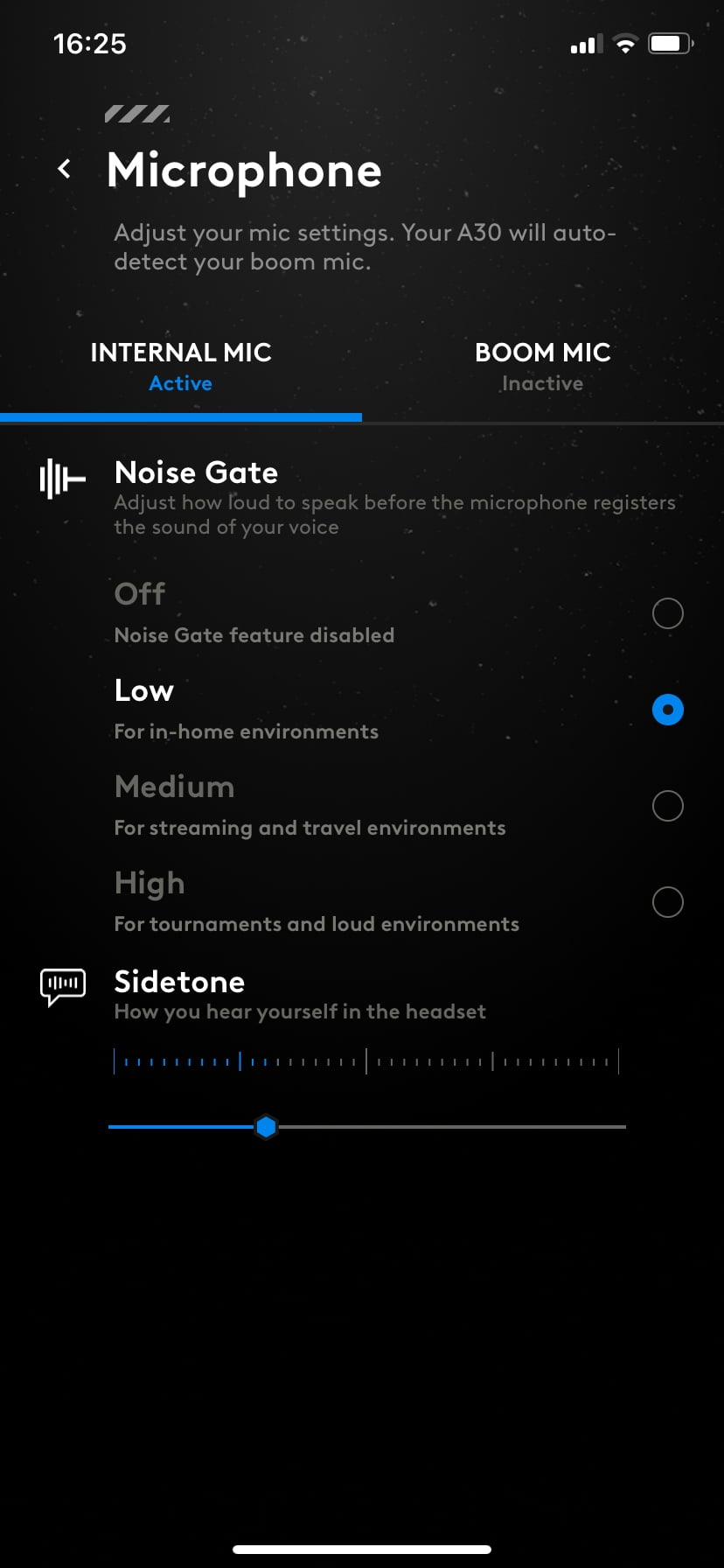Set Noise Gate to High
The width and height of the screenshot is (724, 1568).
(x=667, y=902)
